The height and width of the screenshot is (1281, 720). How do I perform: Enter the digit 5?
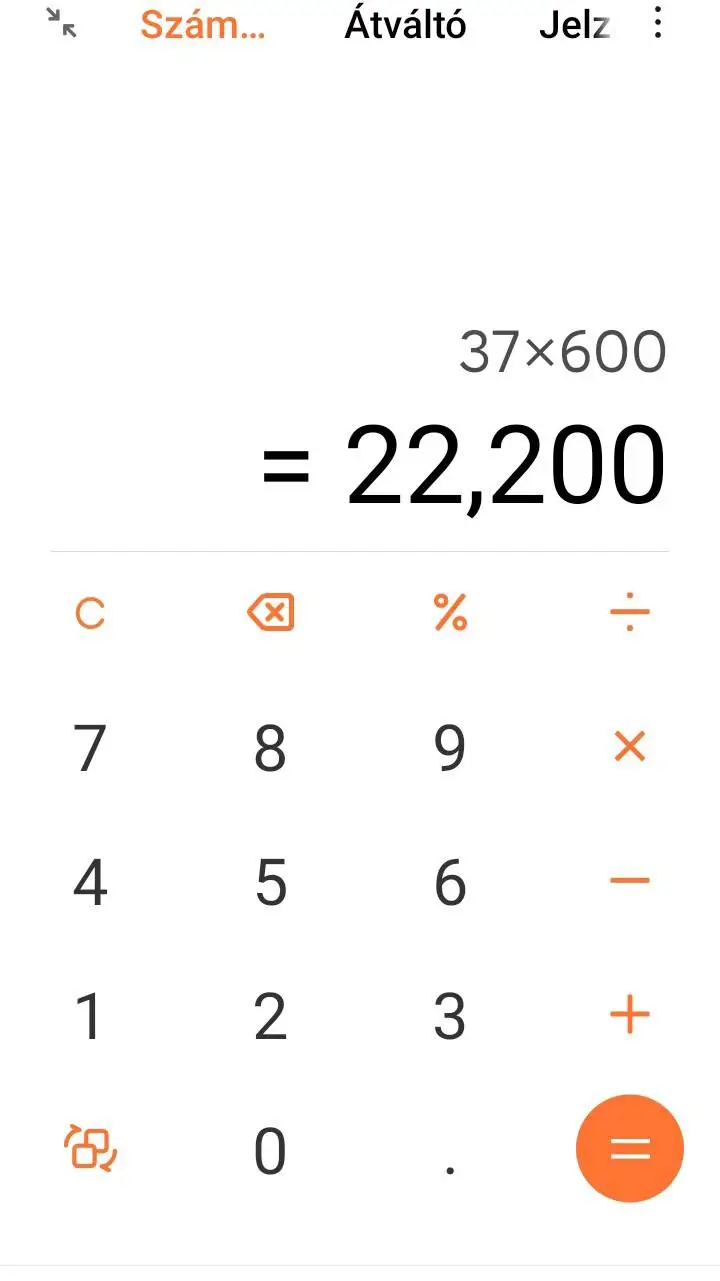(x=270, y=883)
